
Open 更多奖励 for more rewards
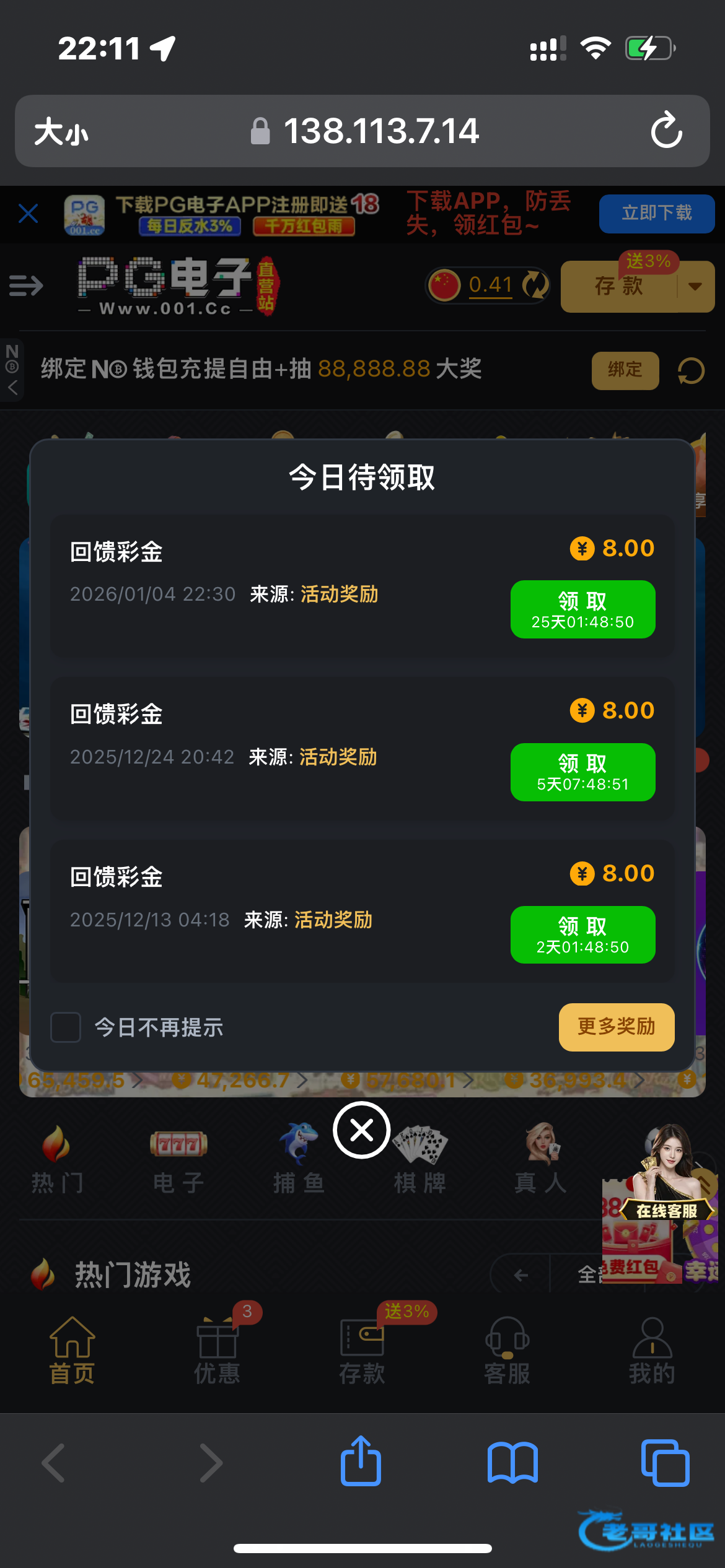click(x=616, y=1027)
